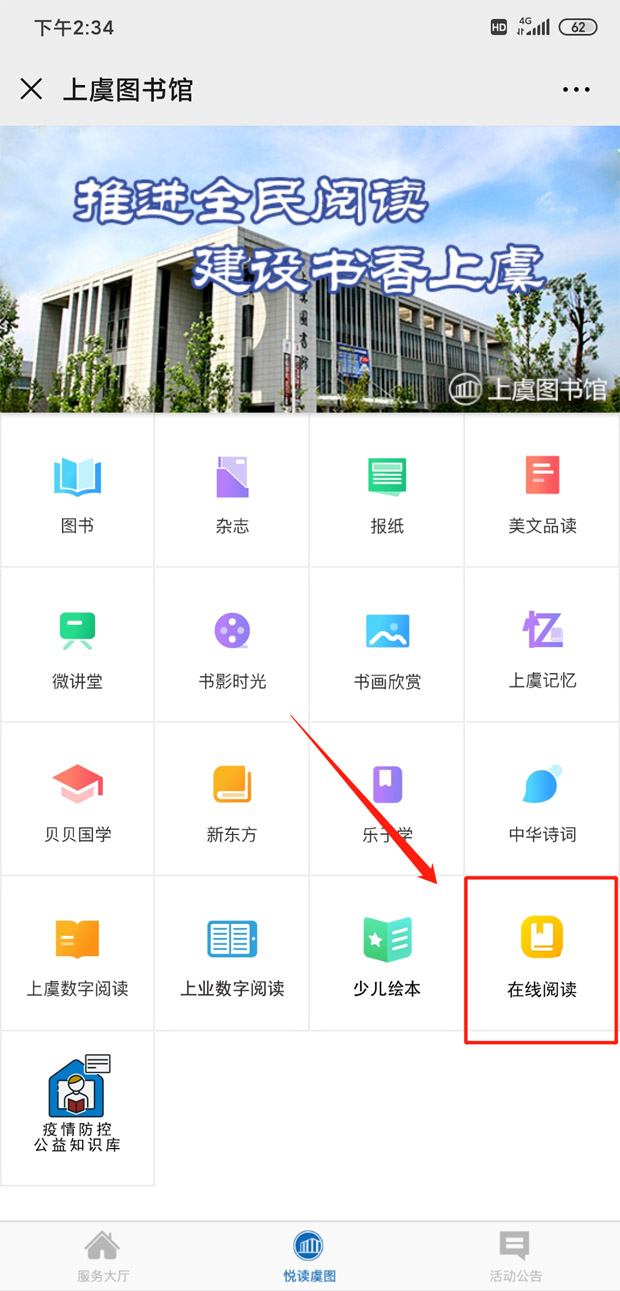620x1291 pixels.
Task: Open 上业数字阅读
Action: tap(232, 954)
